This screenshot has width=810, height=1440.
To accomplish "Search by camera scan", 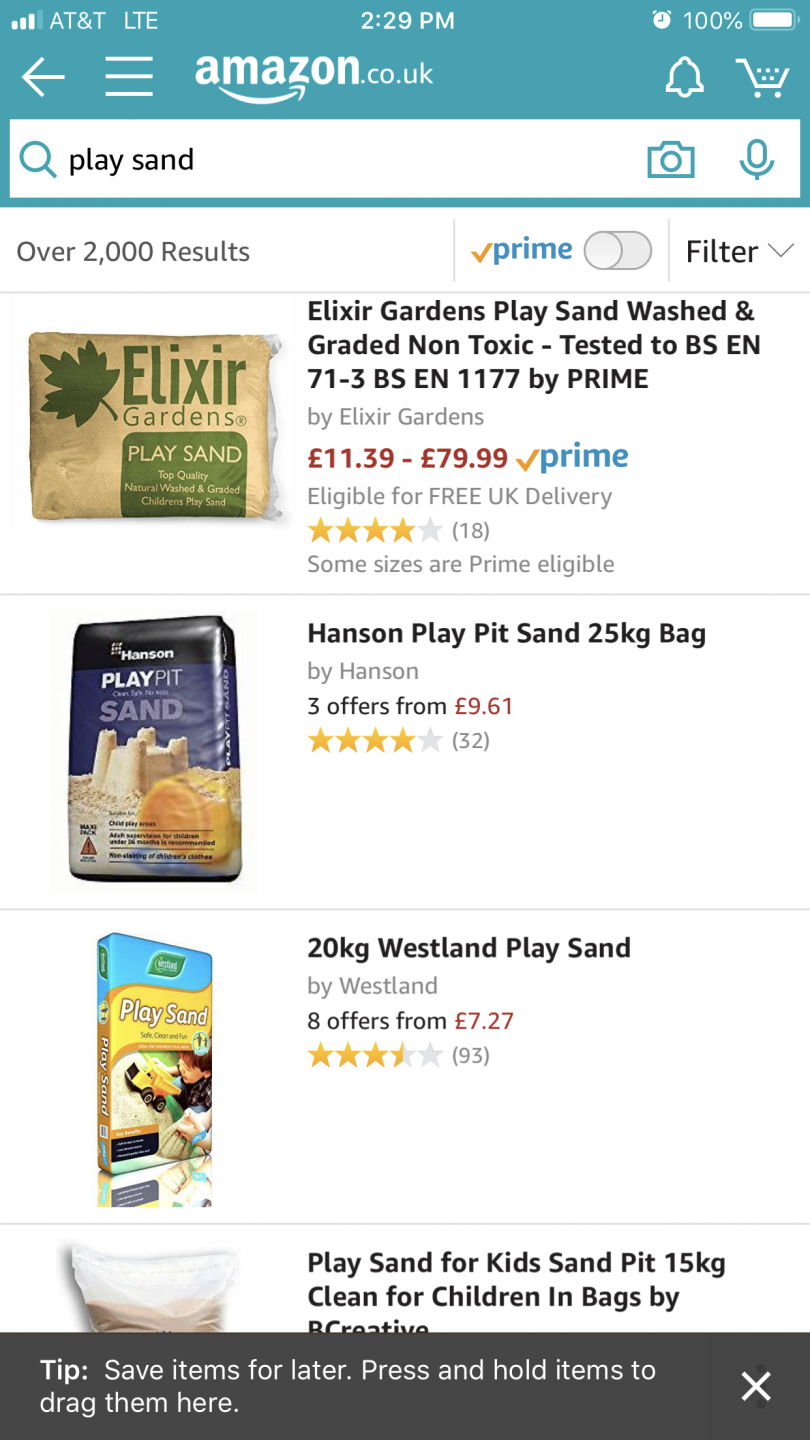I will pyautogui.click(x=670, y=160).
